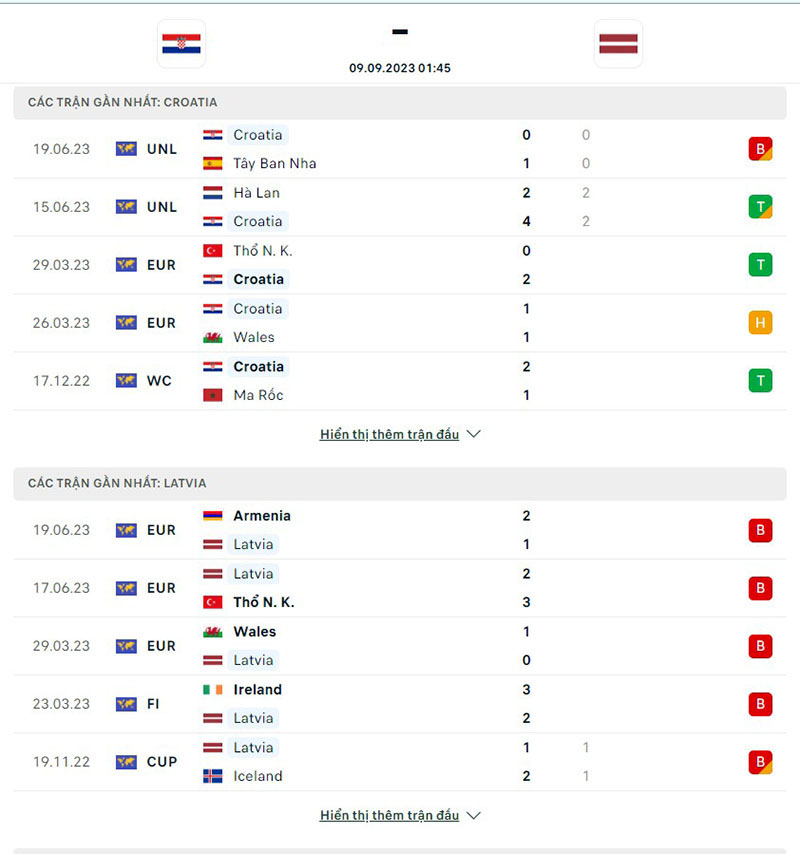Click the Ireland flag in Latvia's matches
This screenshot has width=800, height=854.
(213, 689)
